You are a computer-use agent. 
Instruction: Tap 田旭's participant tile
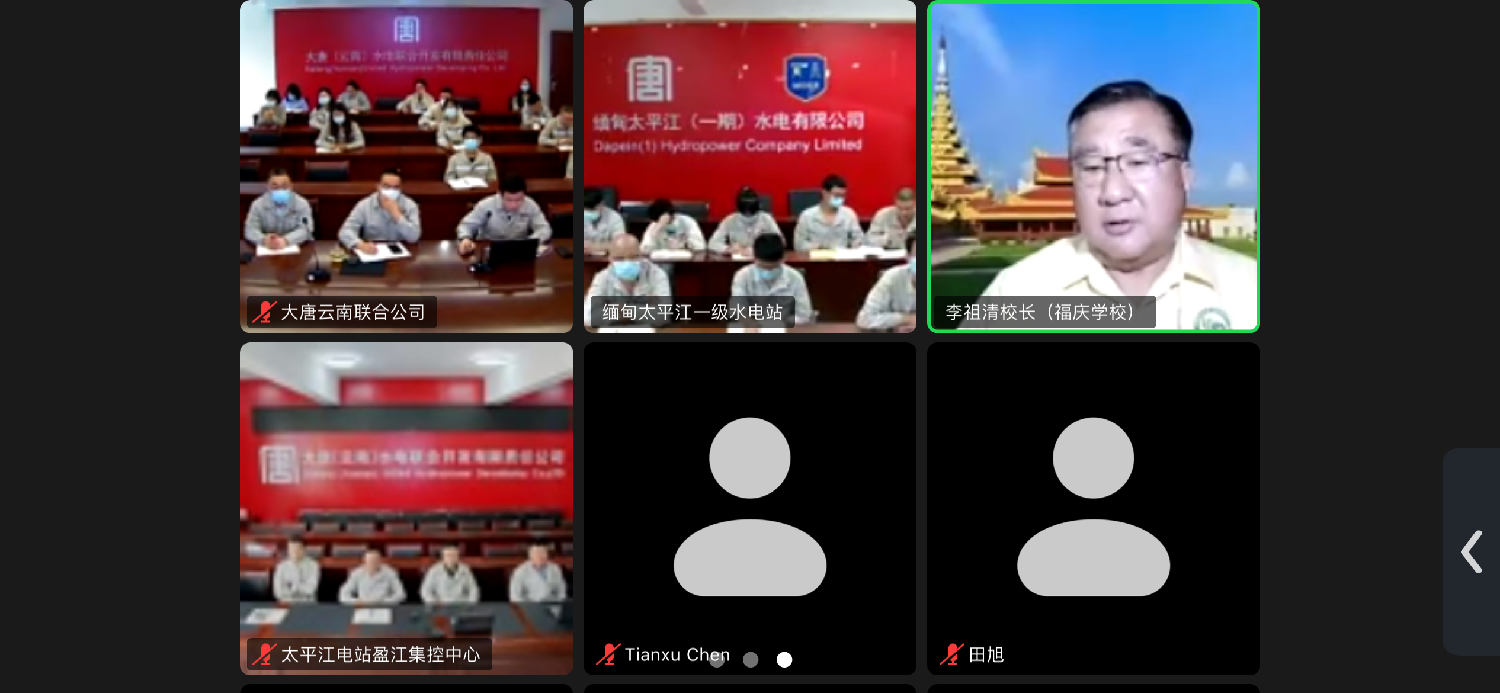click(1093, 508)
